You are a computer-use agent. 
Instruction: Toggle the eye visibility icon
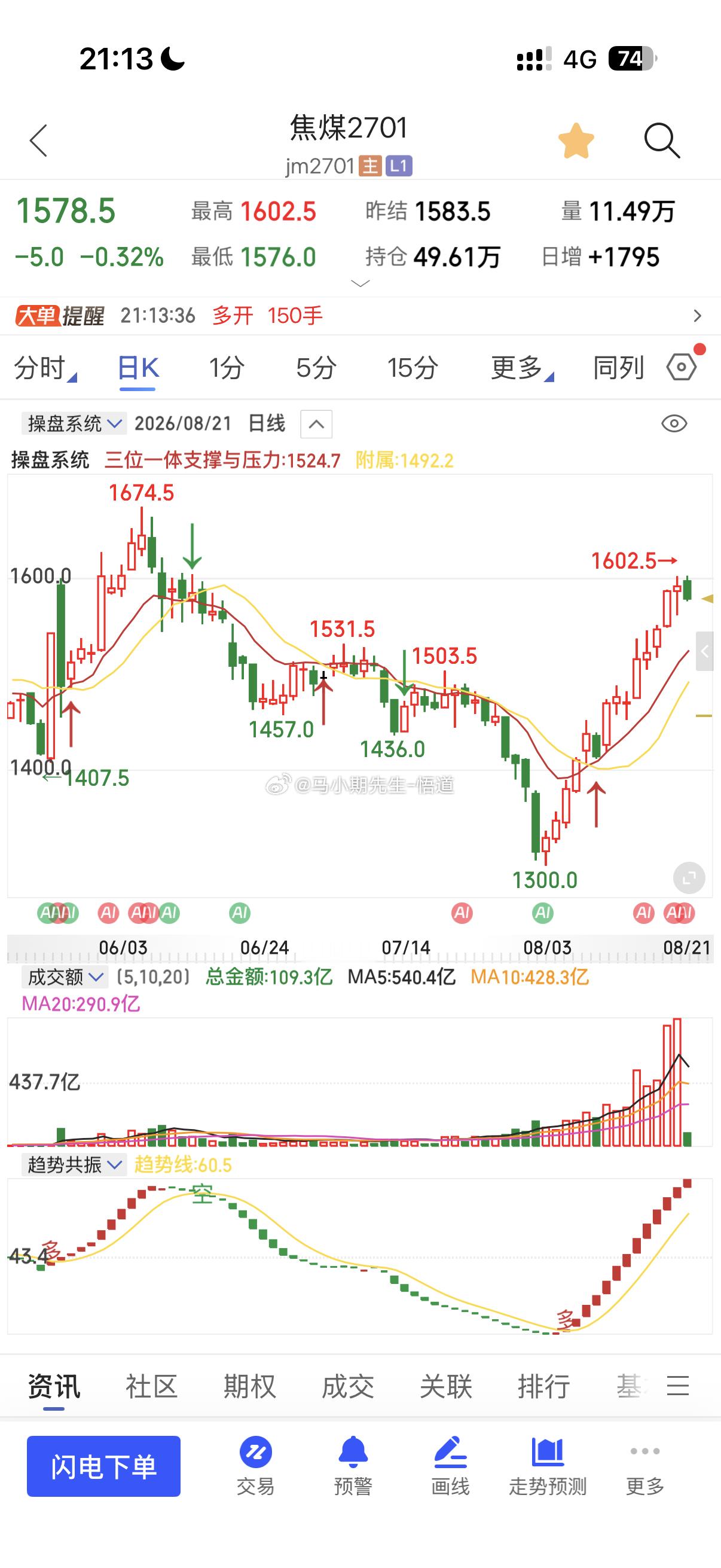[674, 423]
